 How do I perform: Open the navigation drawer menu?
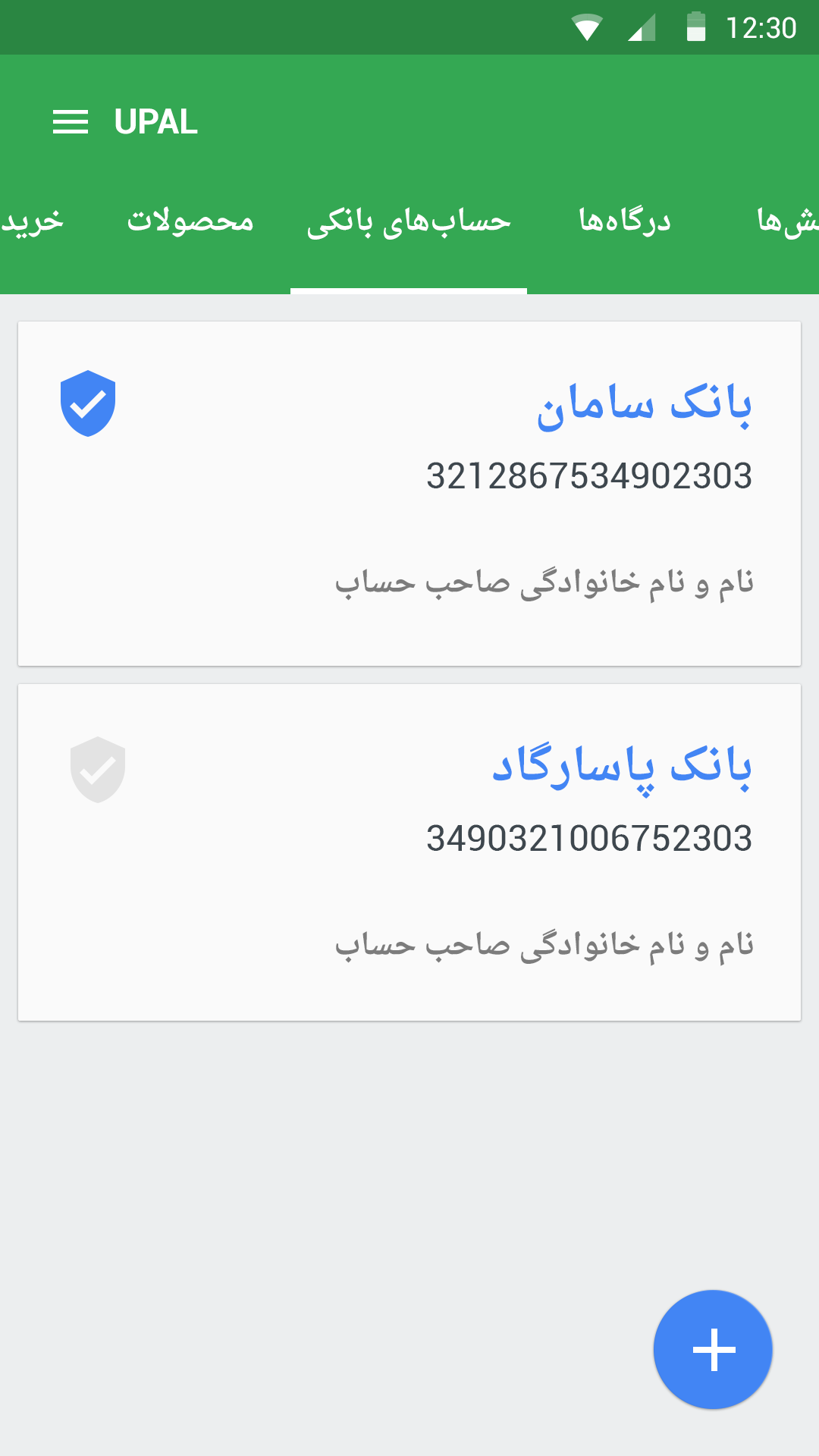pos(72,123)
